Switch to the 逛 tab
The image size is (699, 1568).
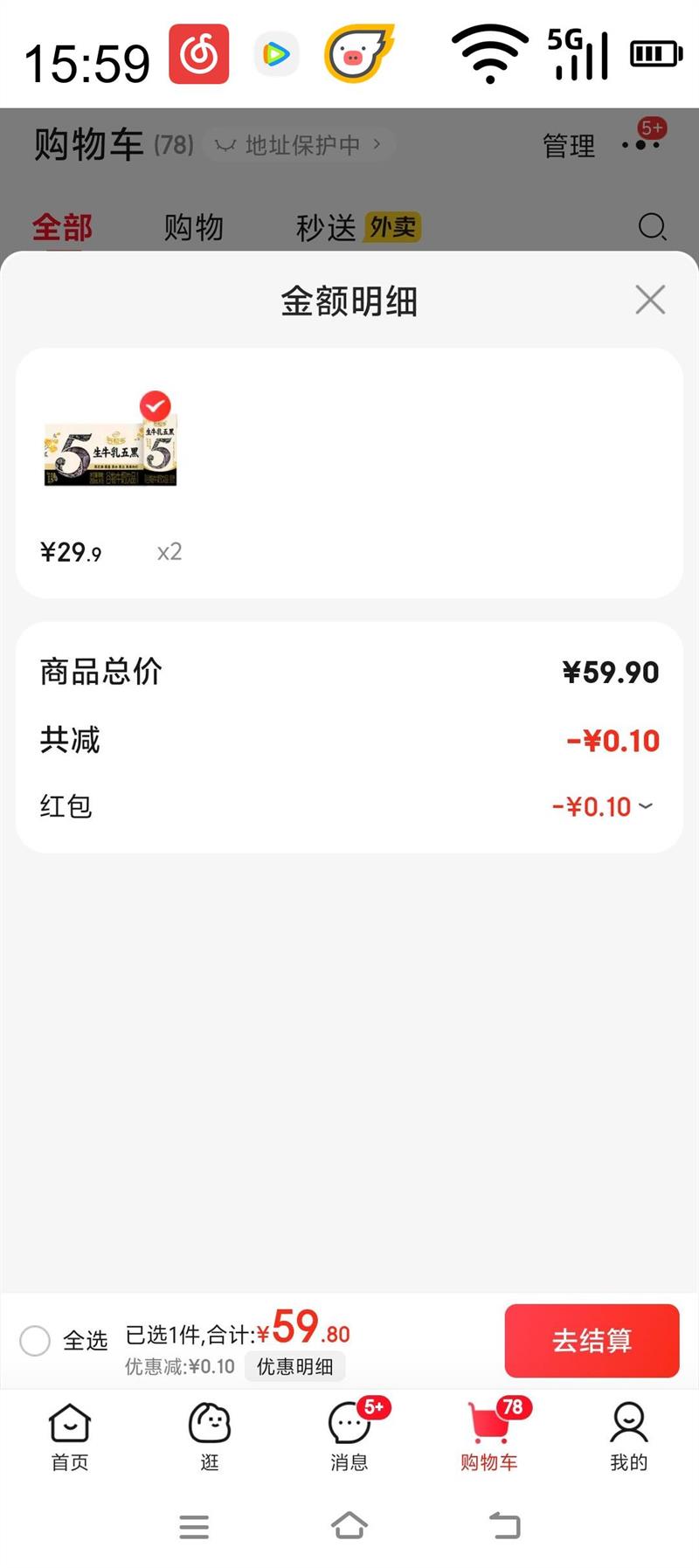(210, 1436)
